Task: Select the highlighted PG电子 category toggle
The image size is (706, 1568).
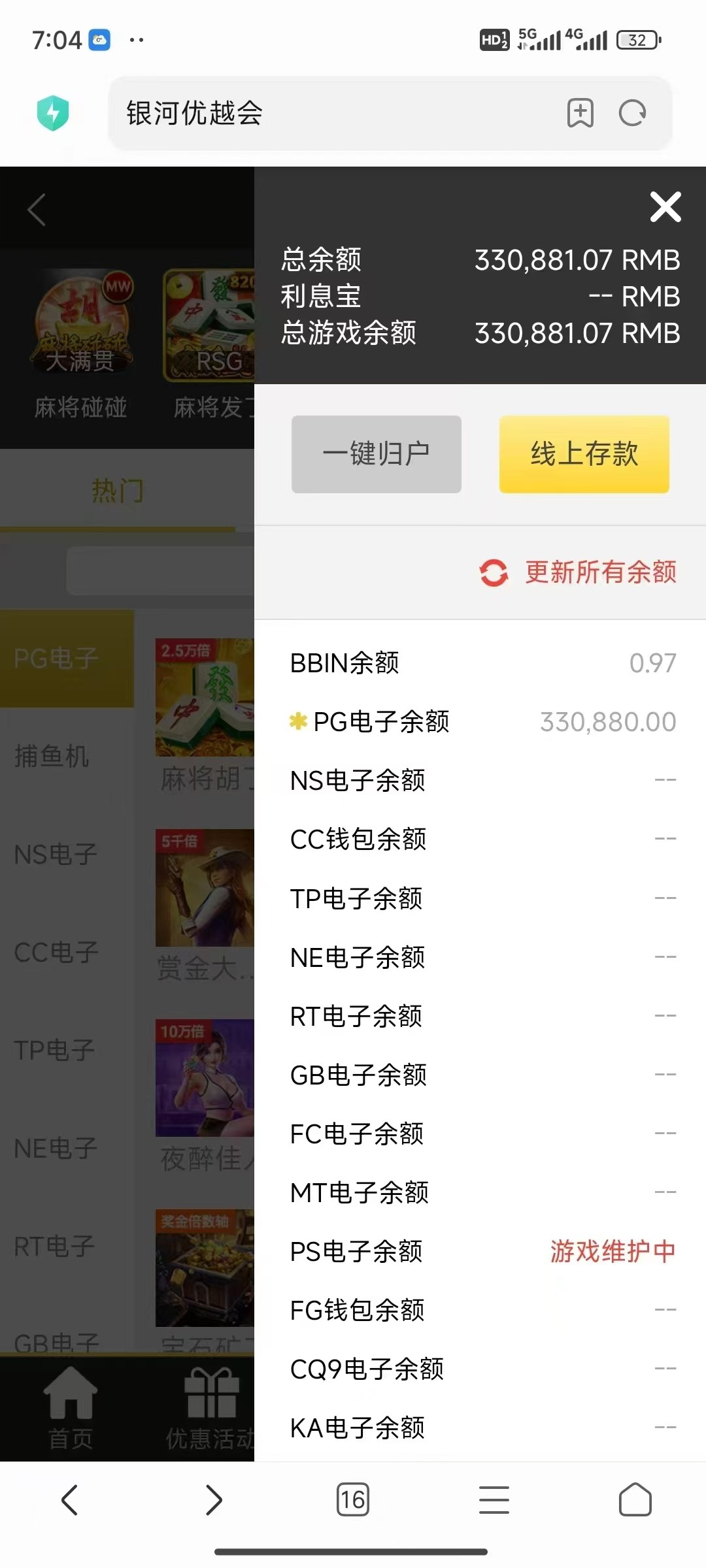Action: [x=56, y=658]
